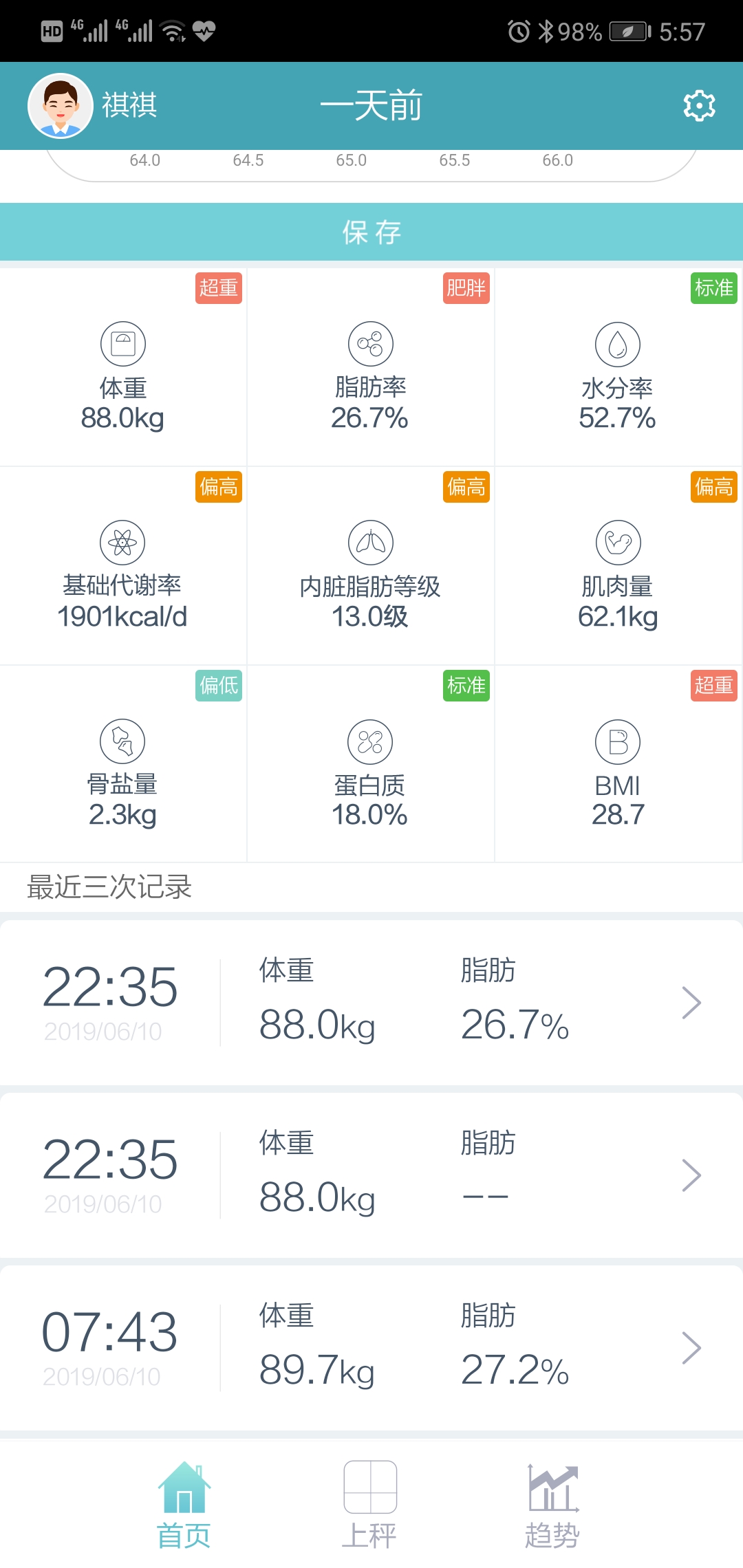Open the settings gear icon

coord(699,106)
